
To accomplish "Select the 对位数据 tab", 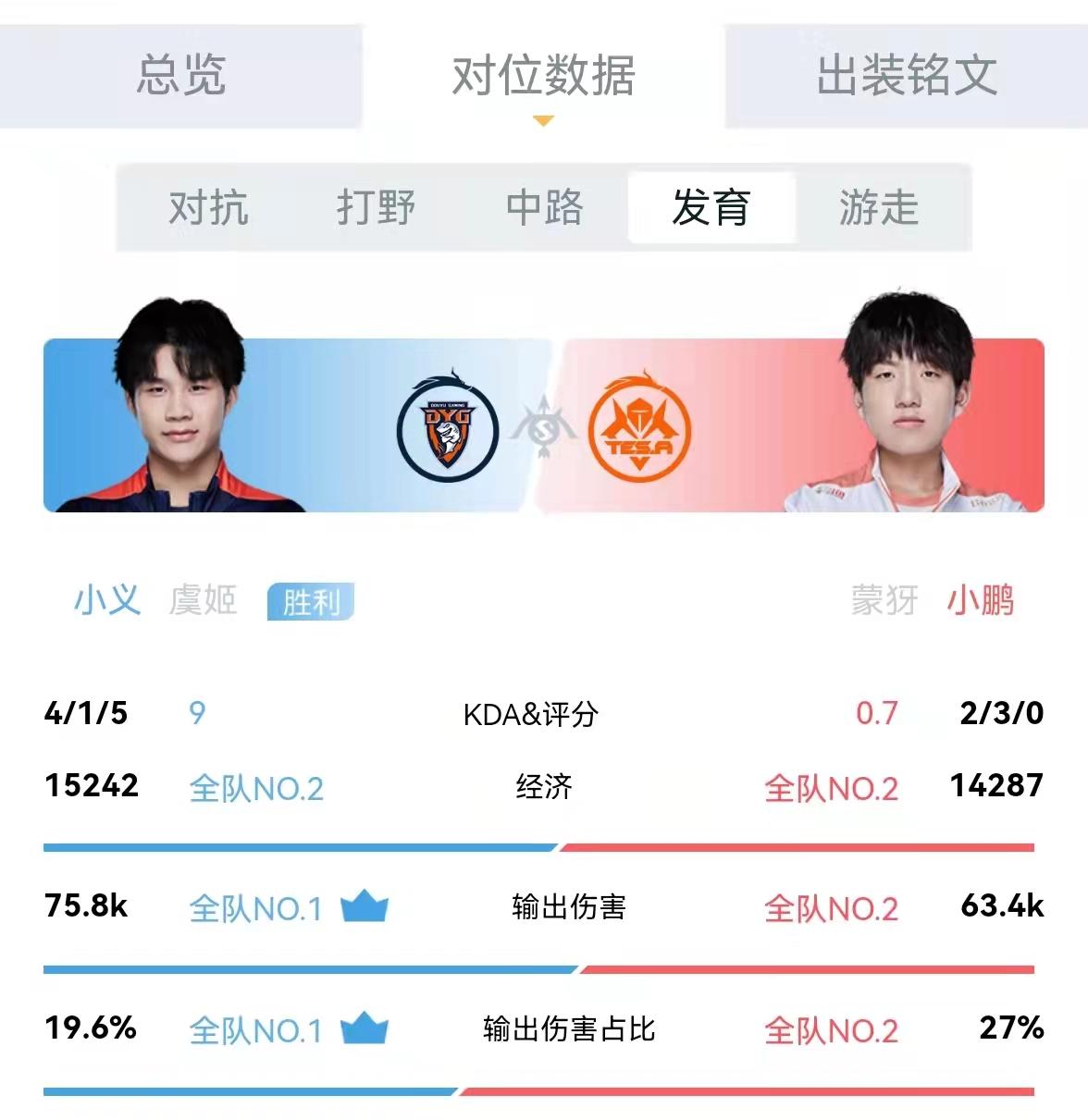I will click(x=543, y=76).
